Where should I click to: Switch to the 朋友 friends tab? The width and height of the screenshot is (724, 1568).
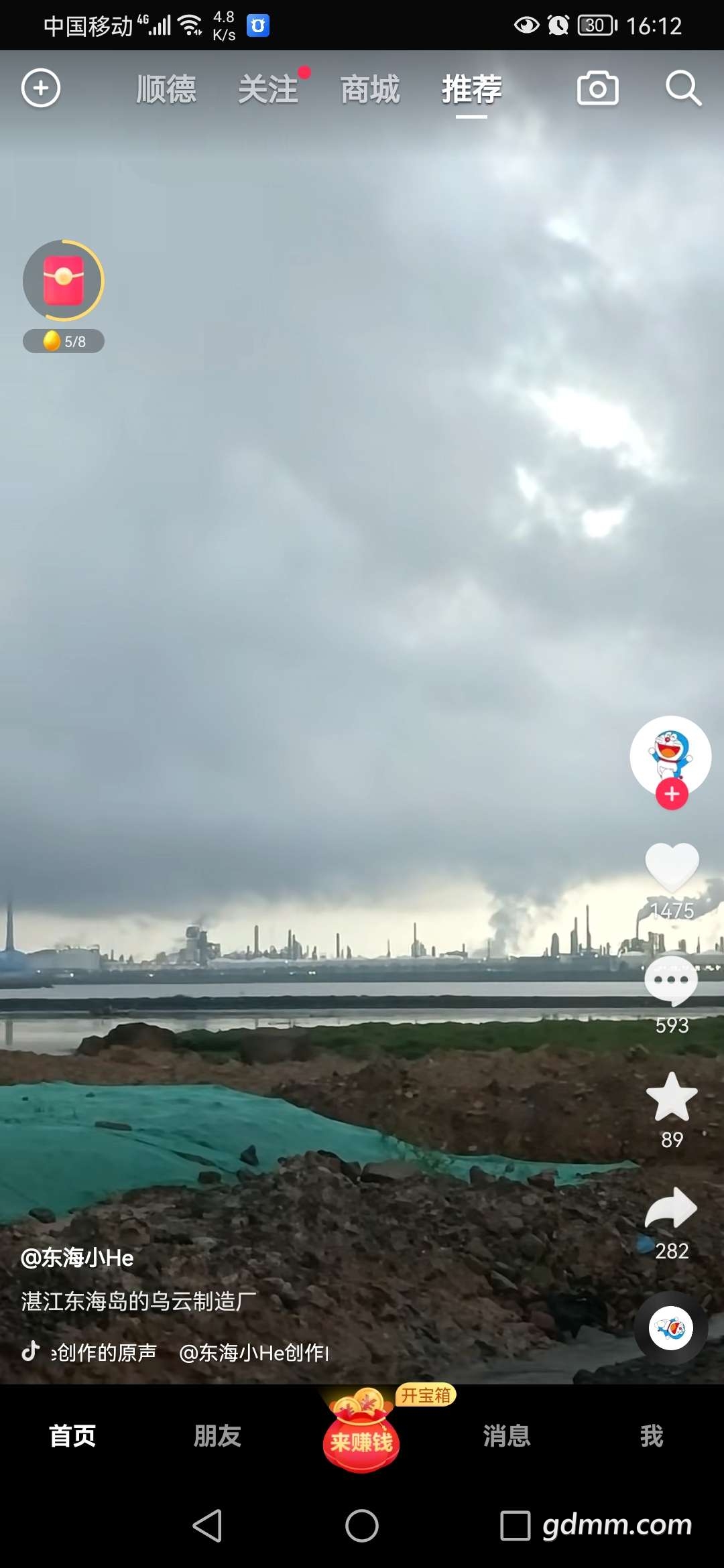pyautogui.click(x=217, y=1435)
